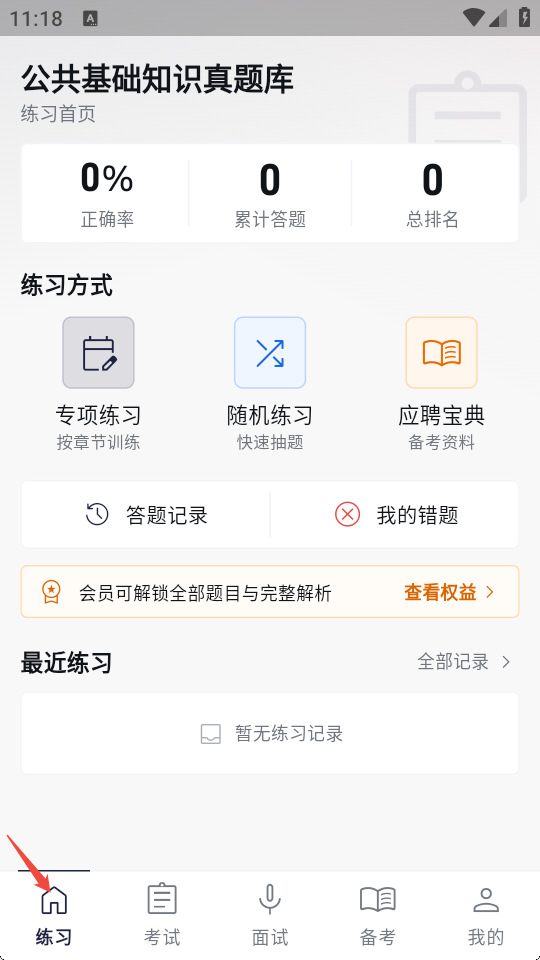Switch to the 面试 tab
540x960 pixels.
tap(270, 915)
